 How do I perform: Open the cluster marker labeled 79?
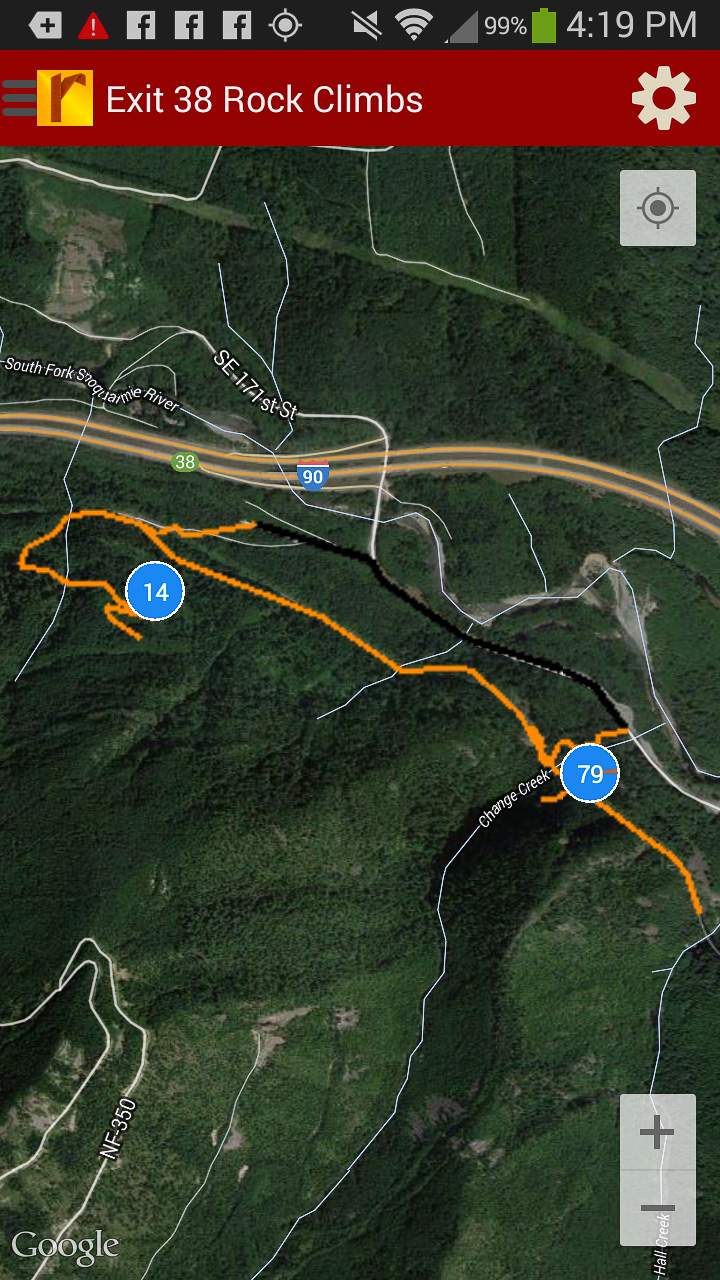pyautogui.click(x=590, y=773)
